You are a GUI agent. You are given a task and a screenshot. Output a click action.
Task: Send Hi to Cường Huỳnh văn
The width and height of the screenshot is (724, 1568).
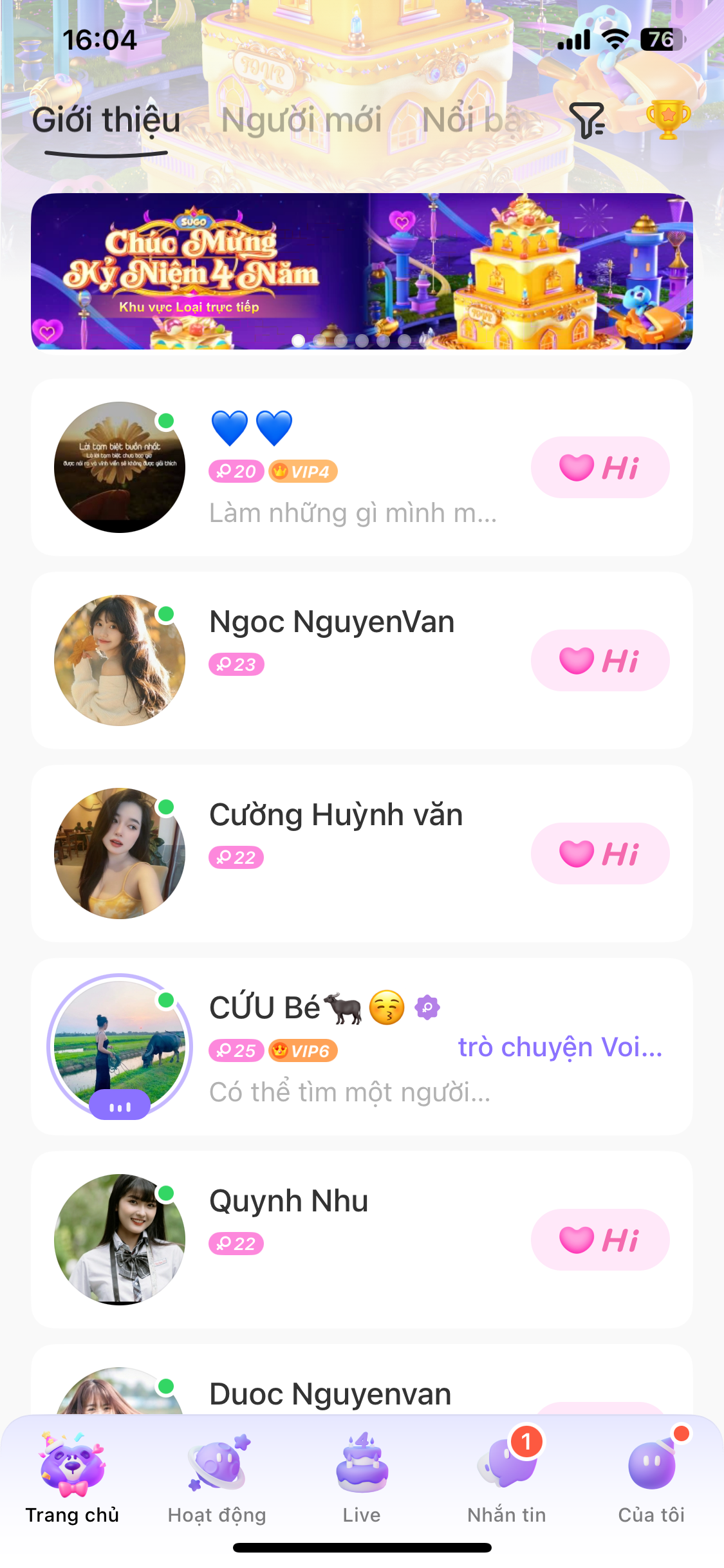click(x=600, y=854)
